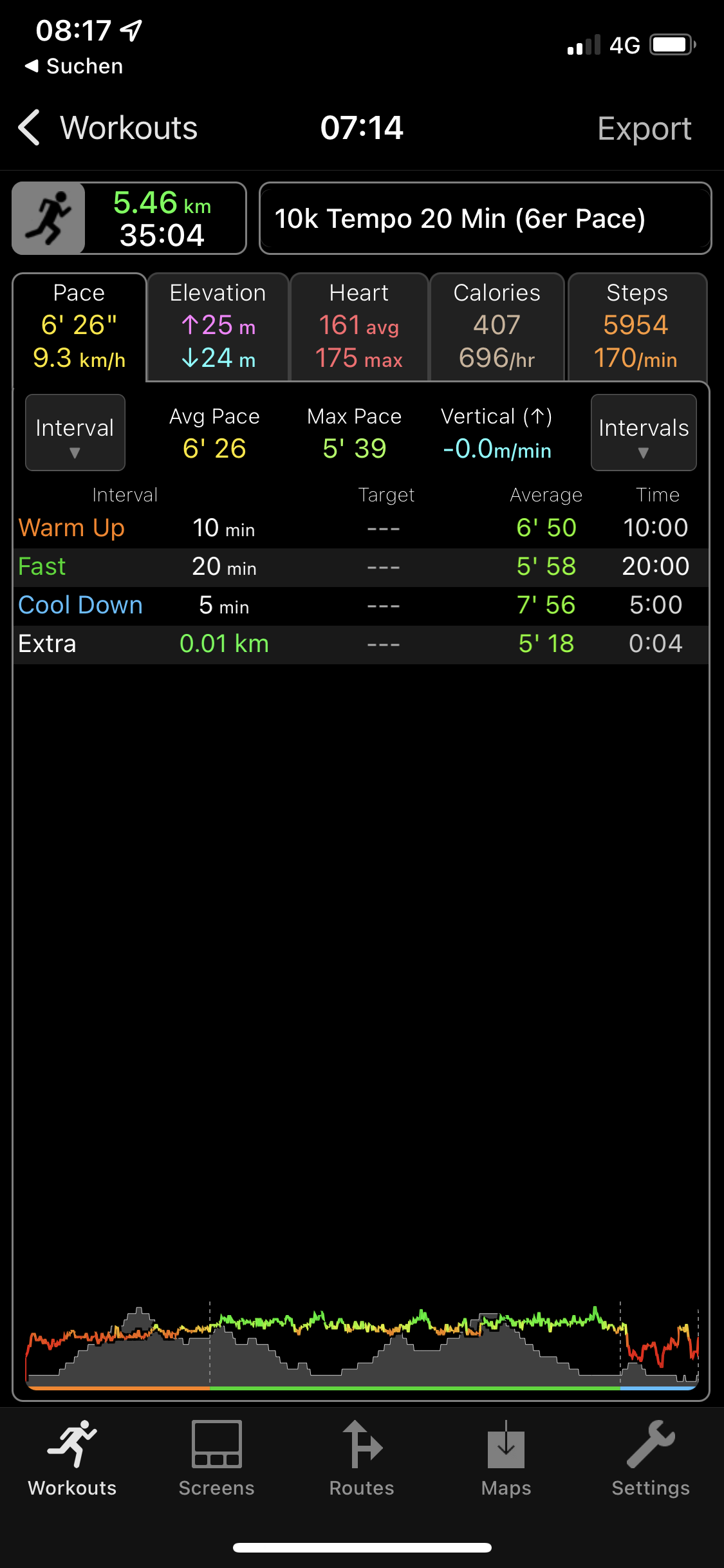The width and height of the screenshot is (724, 1568).
Task: Tap the running activity type icon
Action: pos(49,218)
